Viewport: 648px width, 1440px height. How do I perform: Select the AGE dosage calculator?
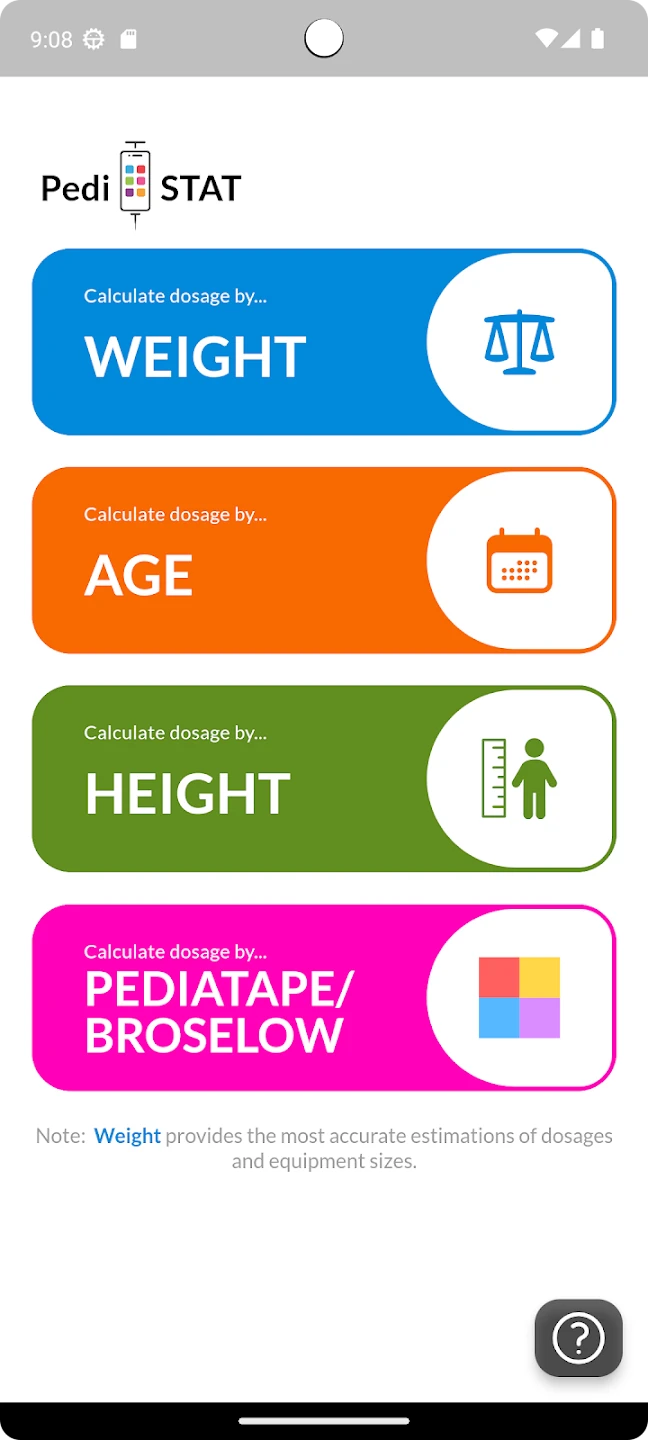(x=323, y=560)
